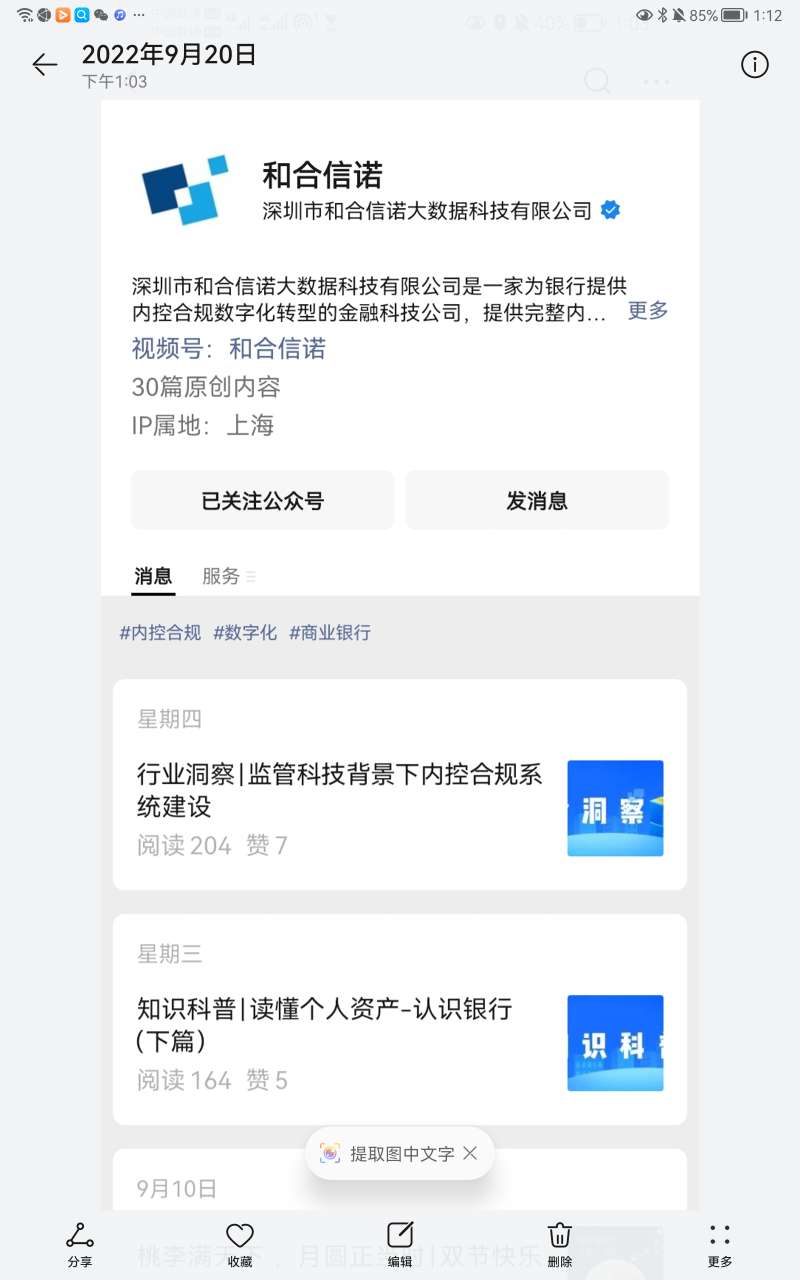The height and width of the screenshot is (1280, 800).
Task: Delete this photo with 删除
Action: pos(560,1244)
